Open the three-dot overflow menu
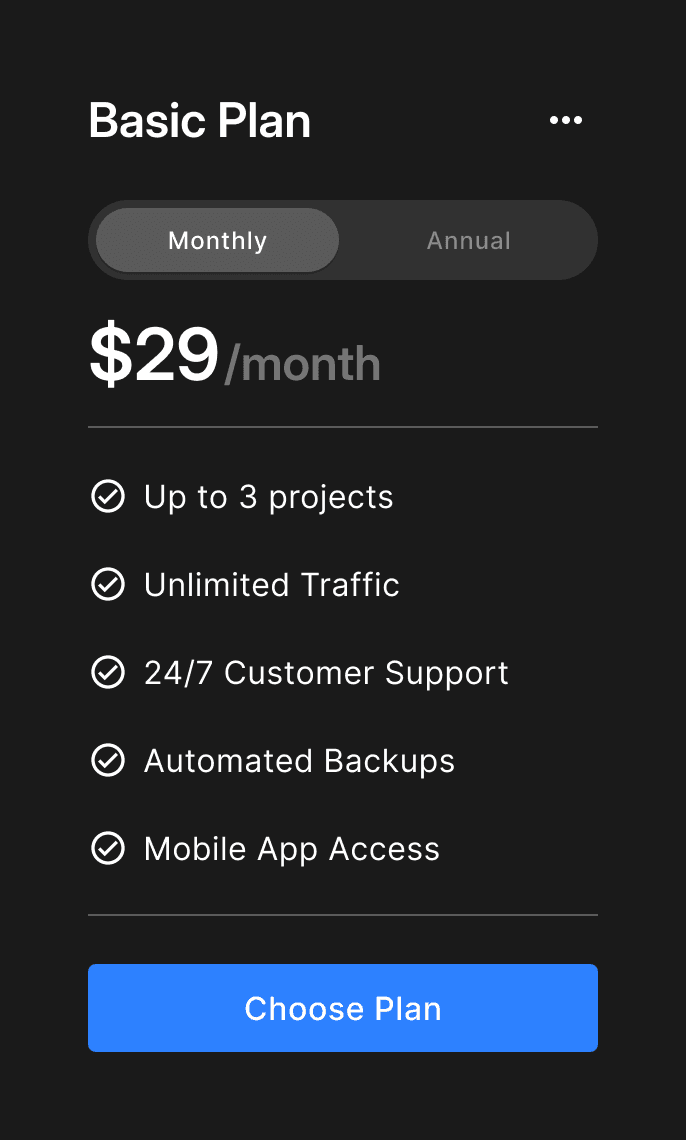Screen dimensions: 686x1140 566,121
